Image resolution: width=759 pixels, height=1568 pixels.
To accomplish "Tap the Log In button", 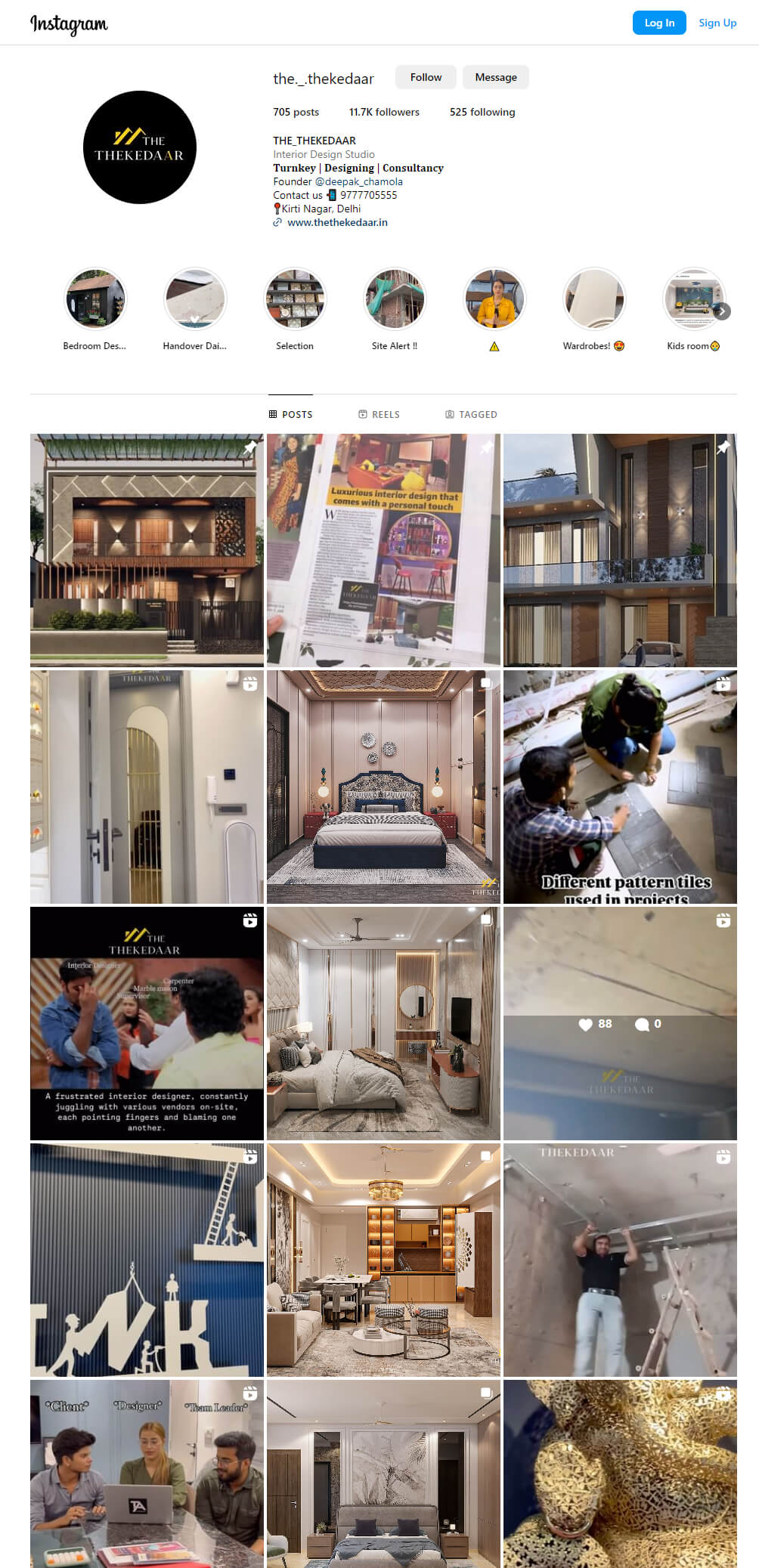I will pyautogui.click(x=658, y=23).
